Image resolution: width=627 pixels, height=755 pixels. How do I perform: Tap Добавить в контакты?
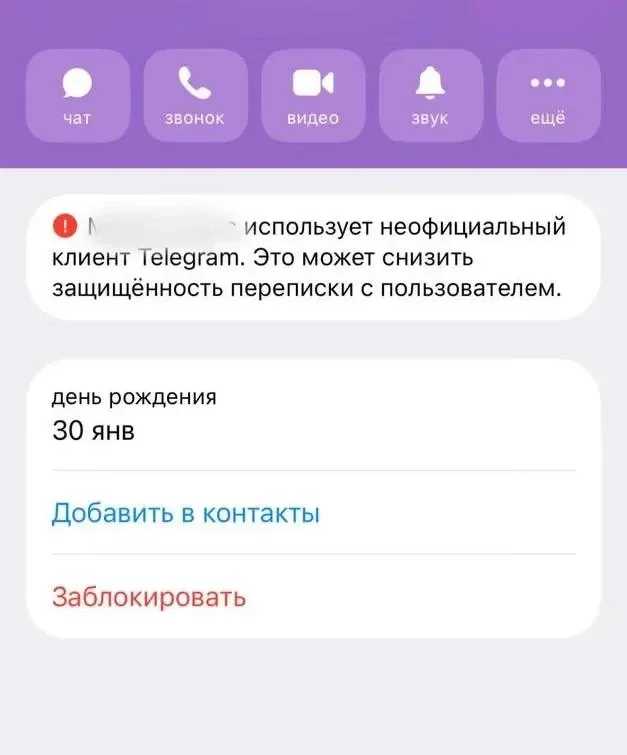tap(186, 514)
